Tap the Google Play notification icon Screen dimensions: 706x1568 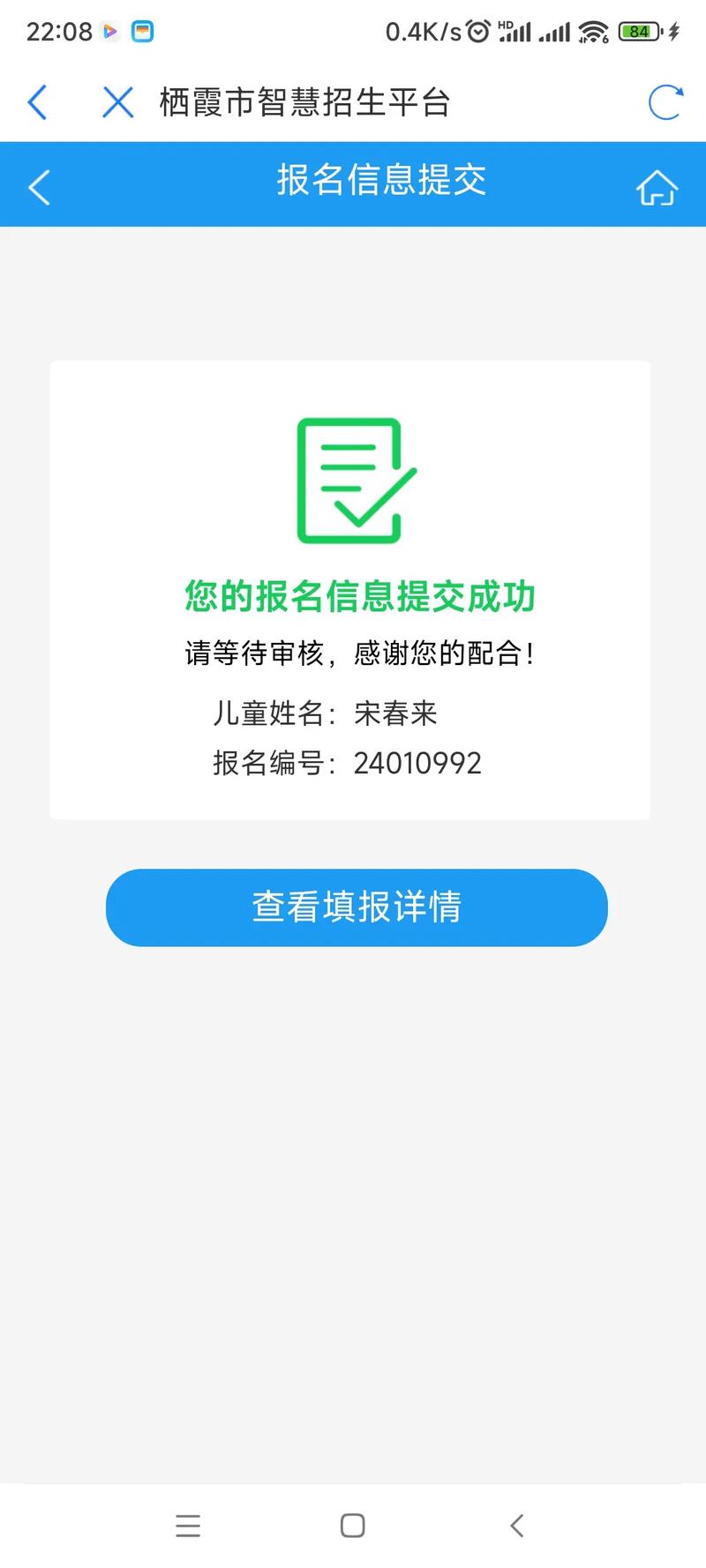110,31
